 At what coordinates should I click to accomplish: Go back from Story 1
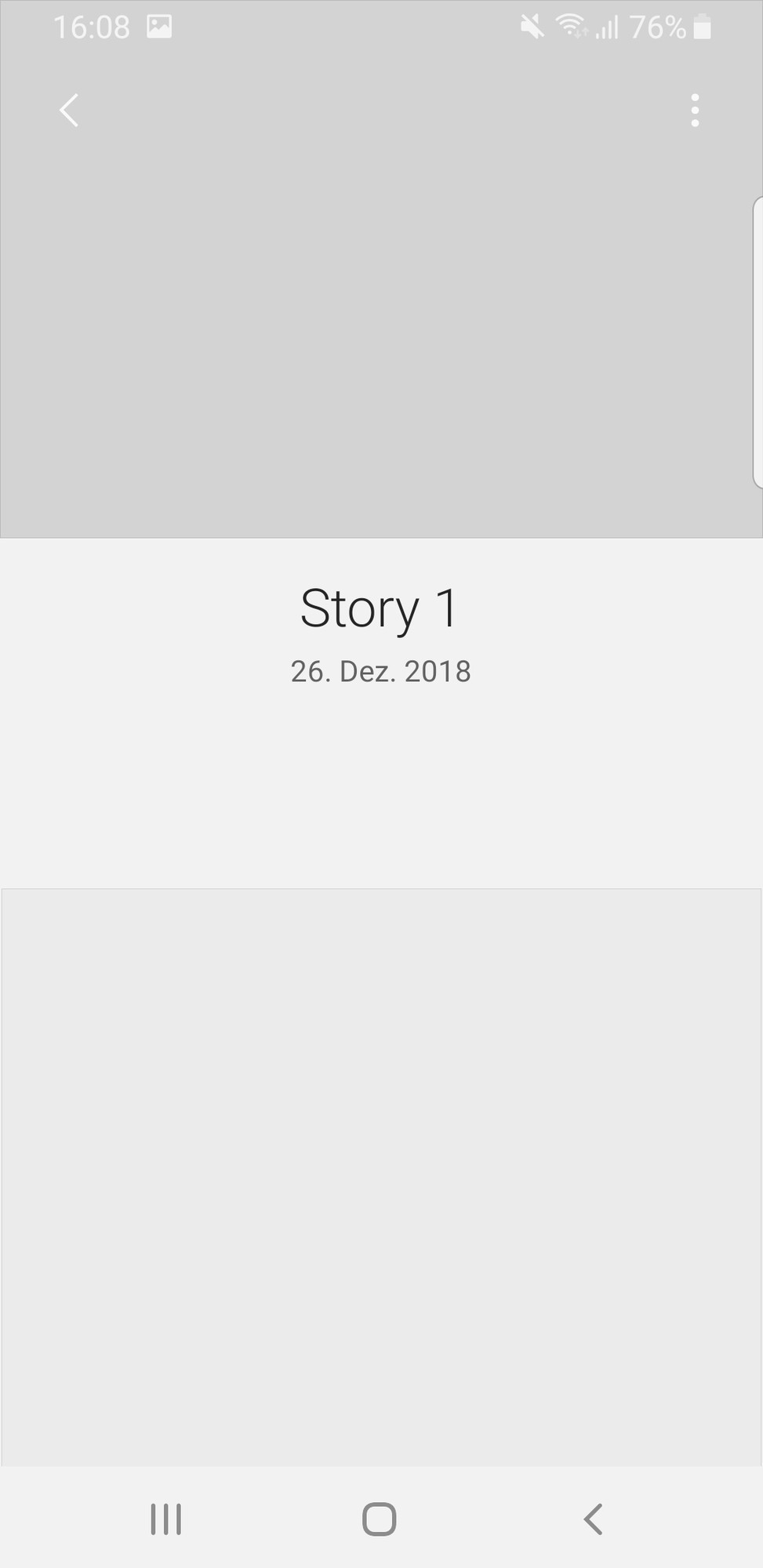coord(69,110)
